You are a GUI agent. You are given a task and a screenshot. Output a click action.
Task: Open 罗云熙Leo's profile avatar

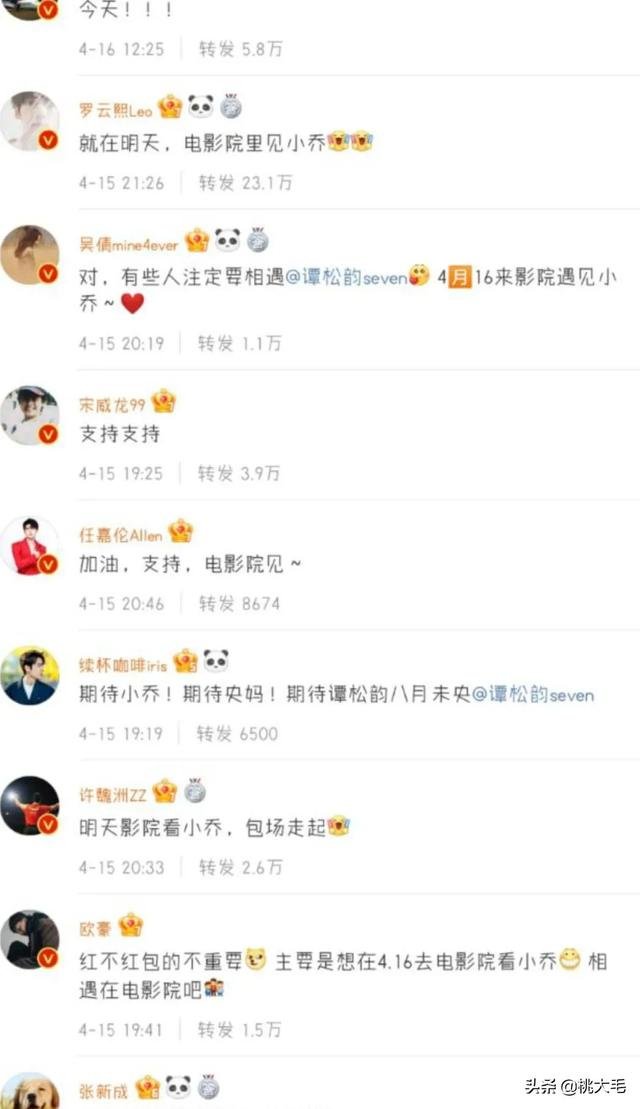point(30,120)
